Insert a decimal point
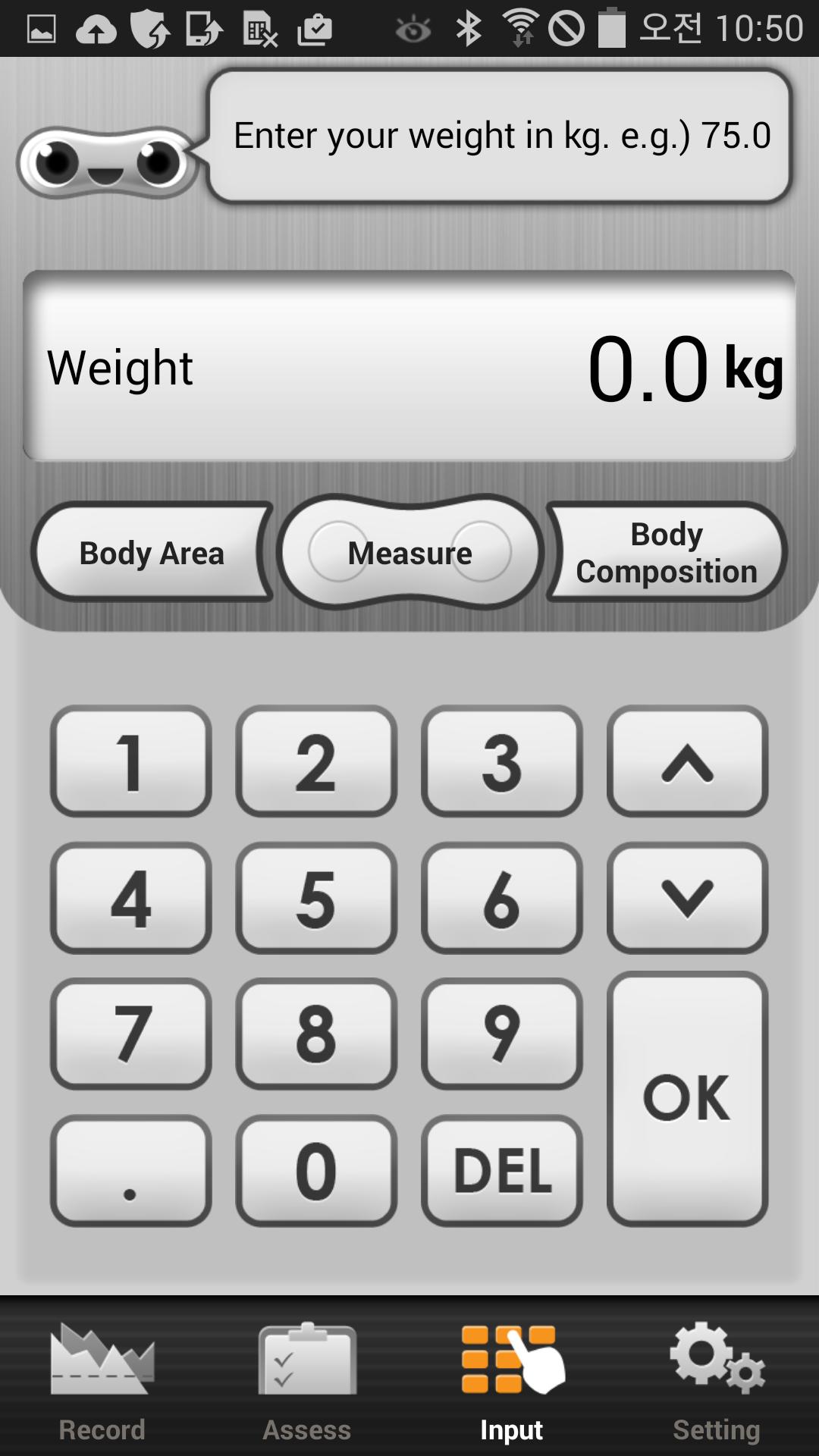The image size is (819, 1456). click(x=130, y=1170)
